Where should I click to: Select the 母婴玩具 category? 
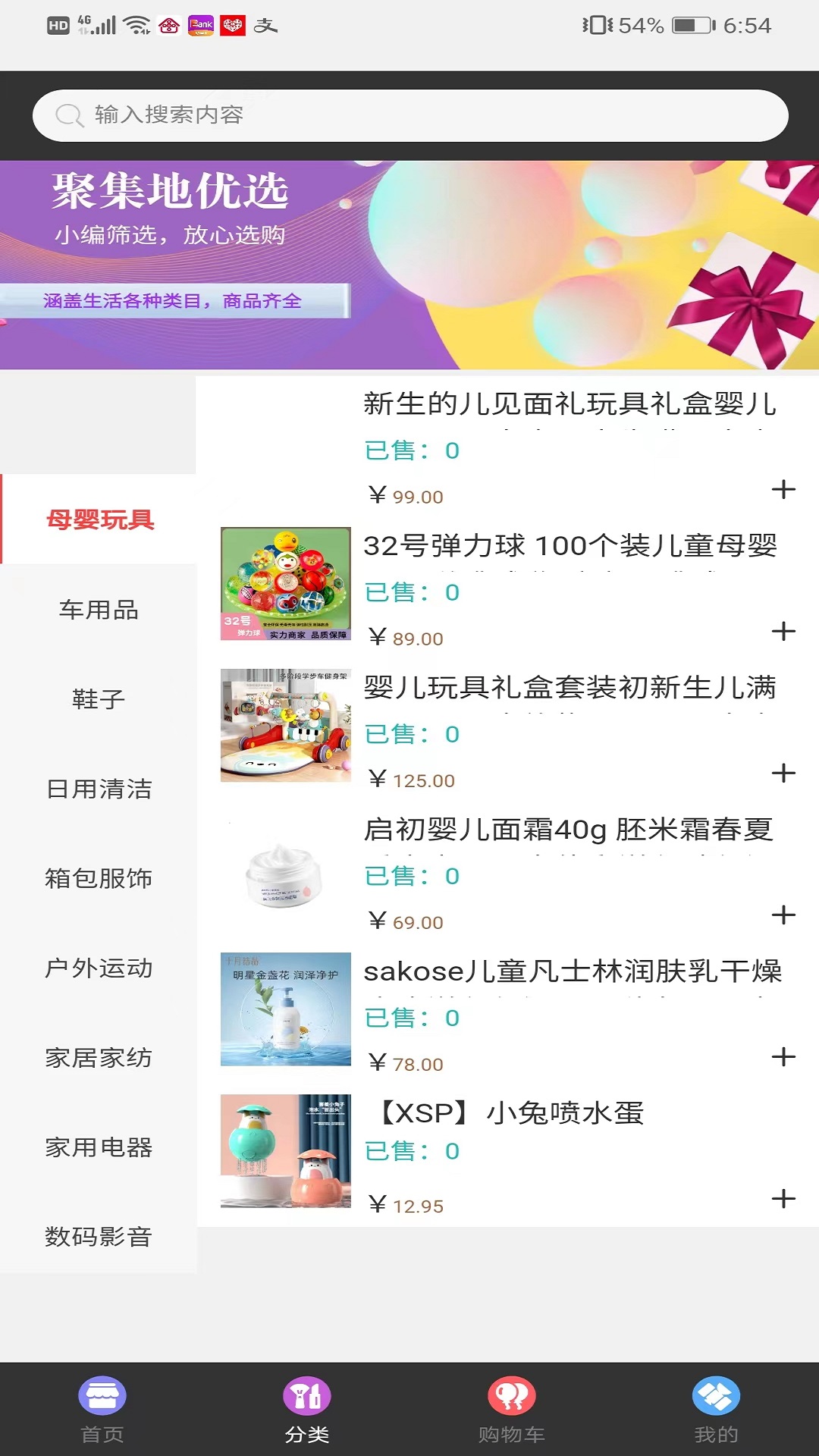pyautogui.click(x=99, y=521)
